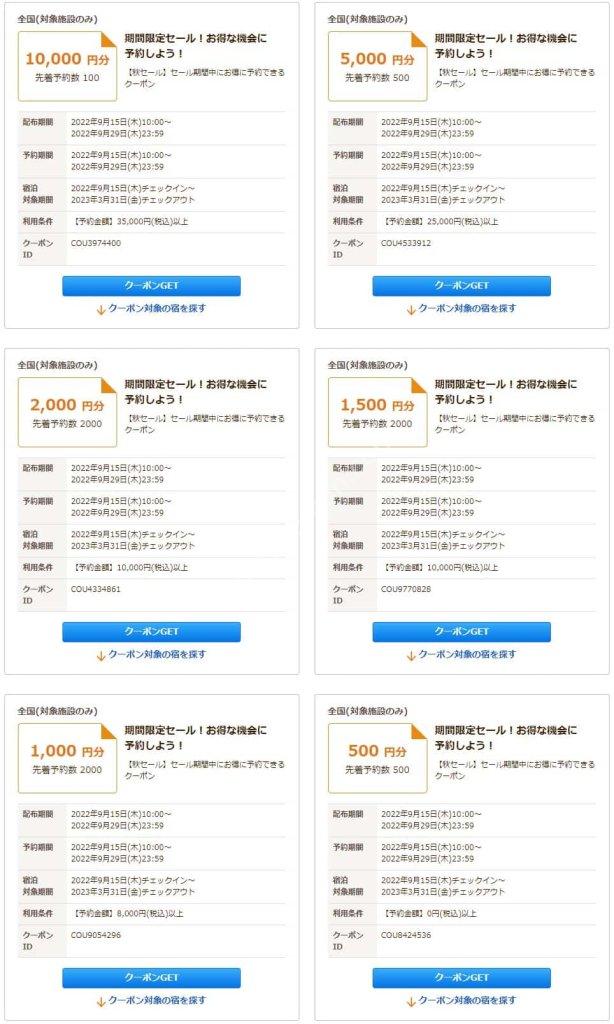Claim the 1,000 yen coupon
The width and height of the screenshot is (614, 1024).
click(152, 978)
